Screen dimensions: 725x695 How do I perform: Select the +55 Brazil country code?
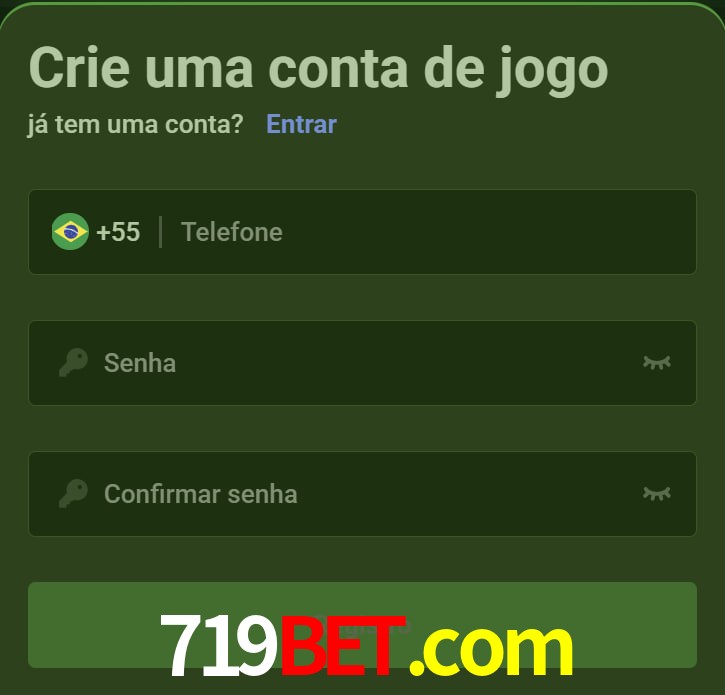click(97, 232)
